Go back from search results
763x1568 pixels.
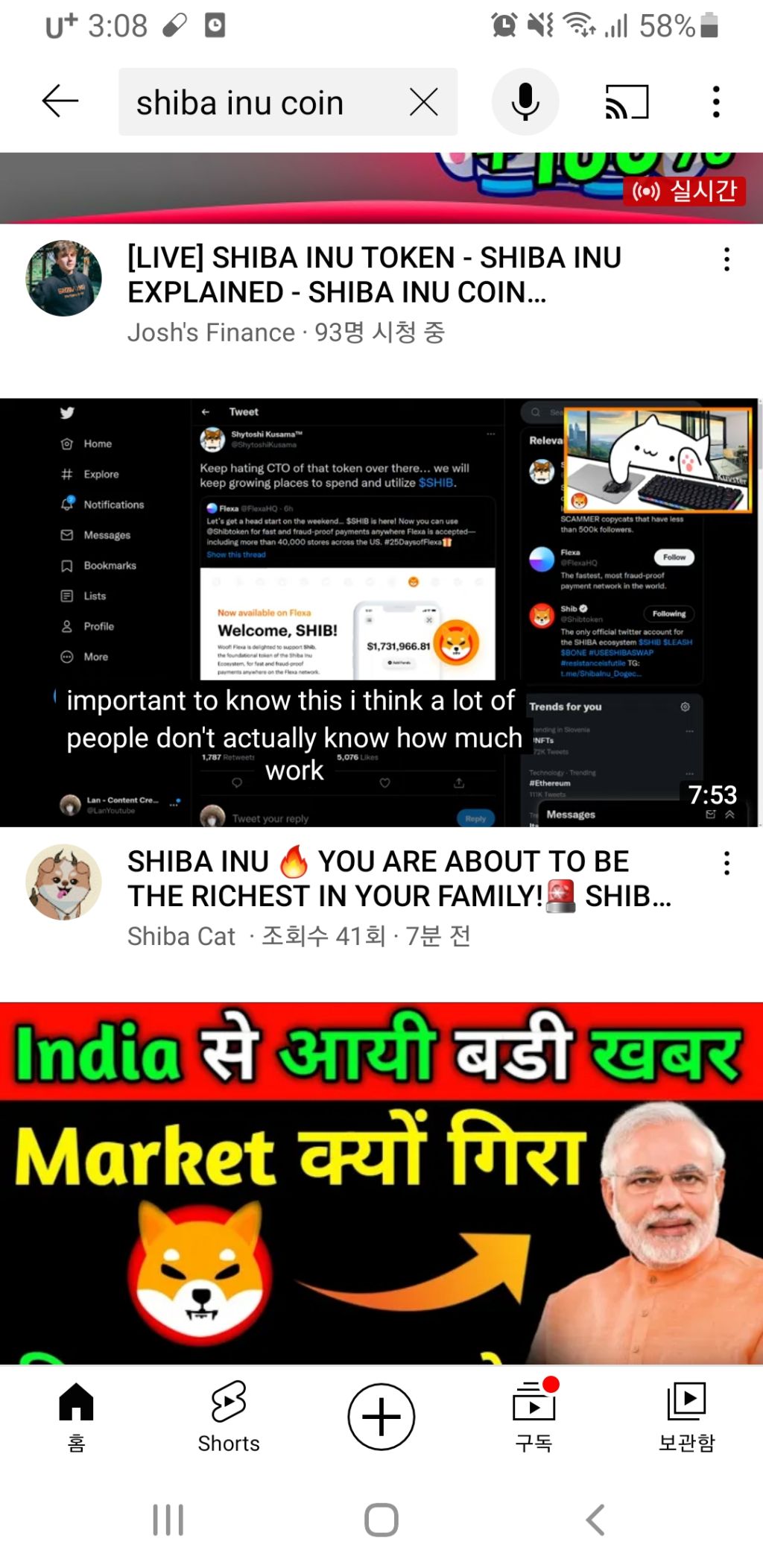[x=60, y=101]
